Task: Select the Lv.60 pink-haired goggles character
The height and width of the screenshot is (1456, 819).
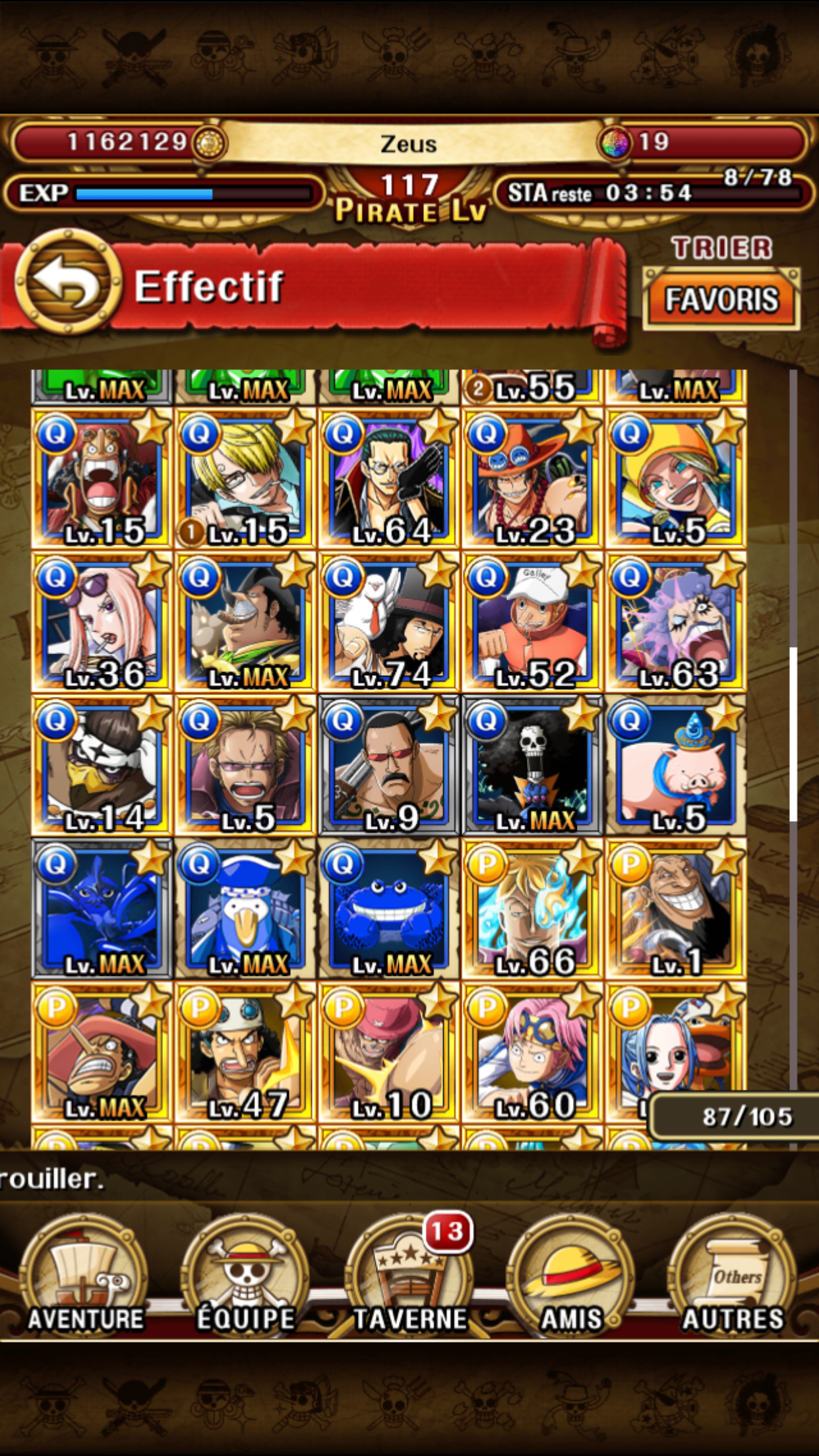Action: point(532,1053)
